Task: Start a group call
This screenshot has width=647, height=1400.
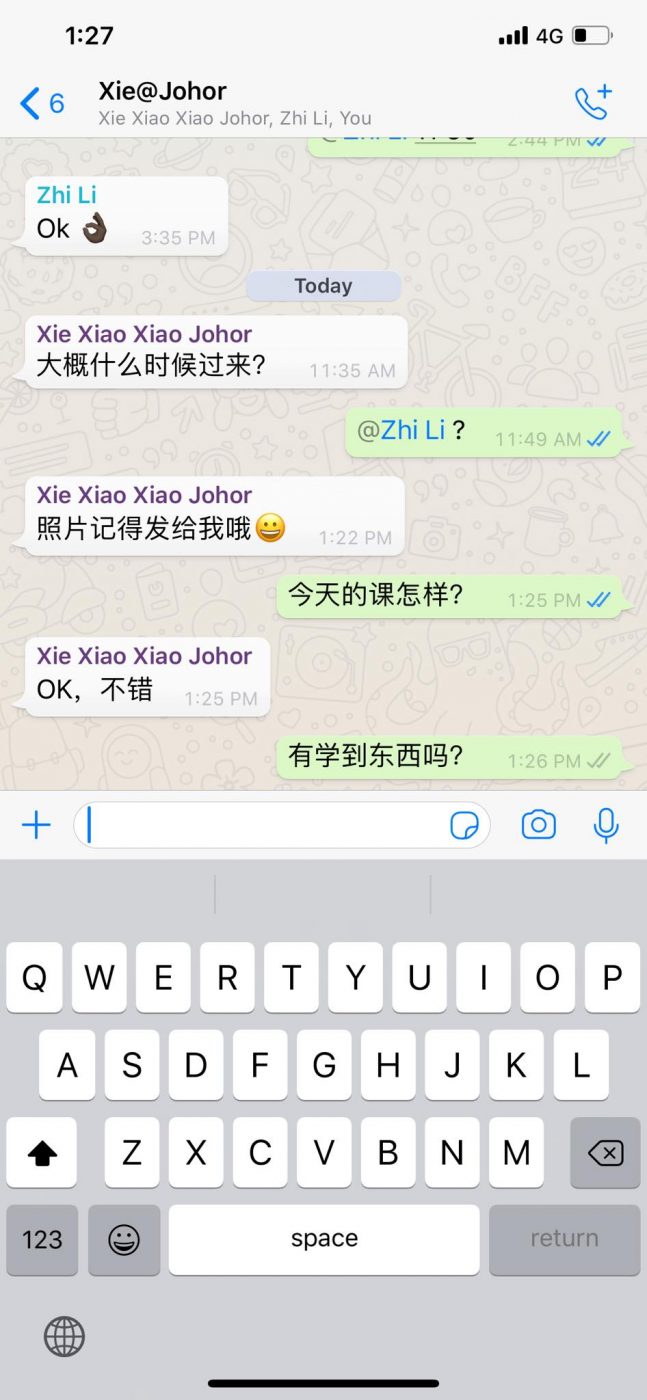Action: pyautogui.click(x=592, y=103)
